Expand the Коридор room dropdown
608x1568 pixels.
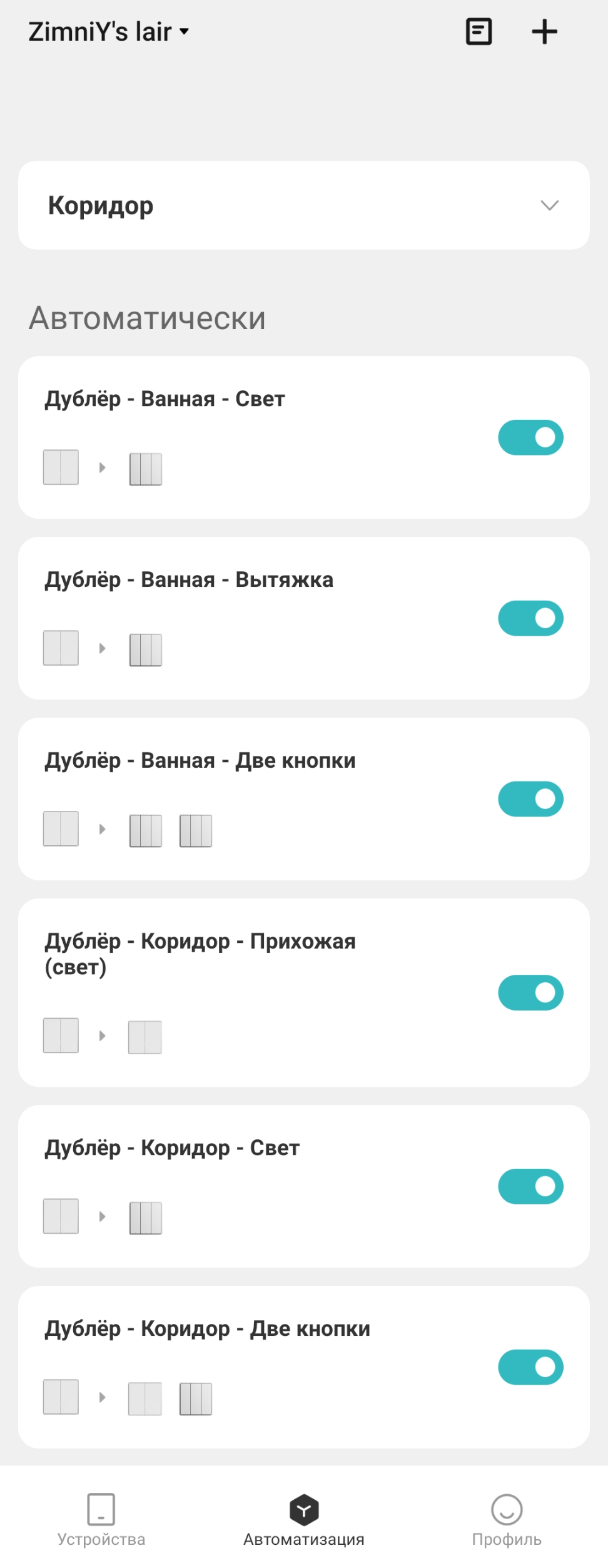(303, 205)
